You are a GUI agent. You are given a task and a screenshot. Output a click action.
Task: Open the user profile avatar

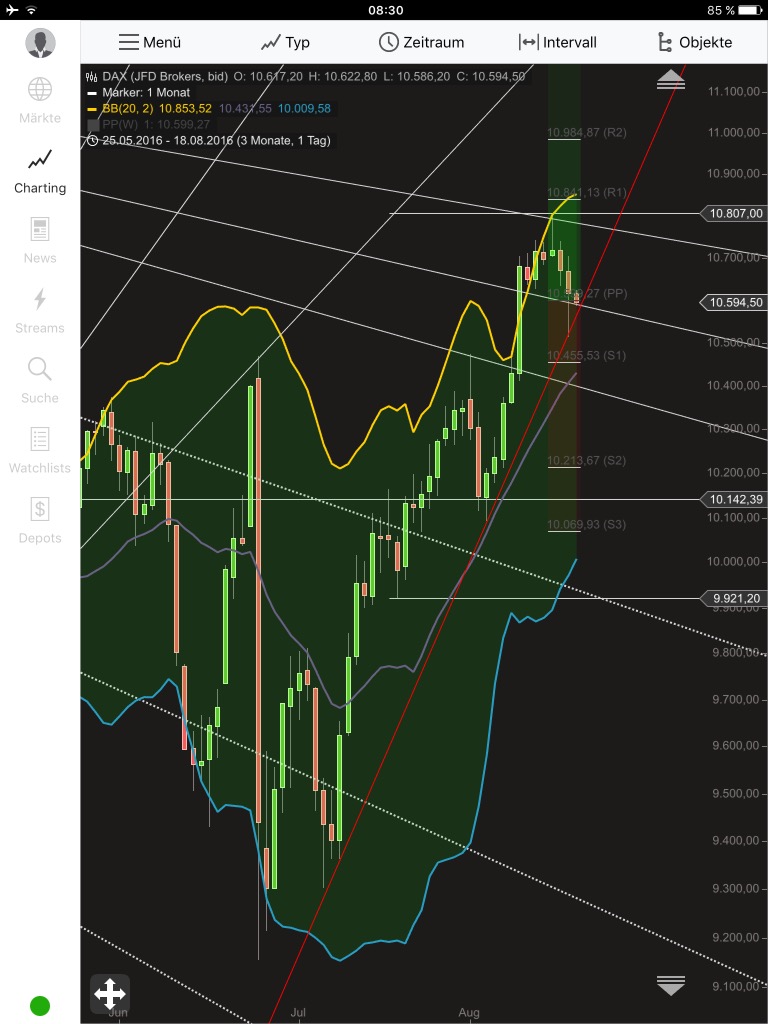(x=40, y=42)
